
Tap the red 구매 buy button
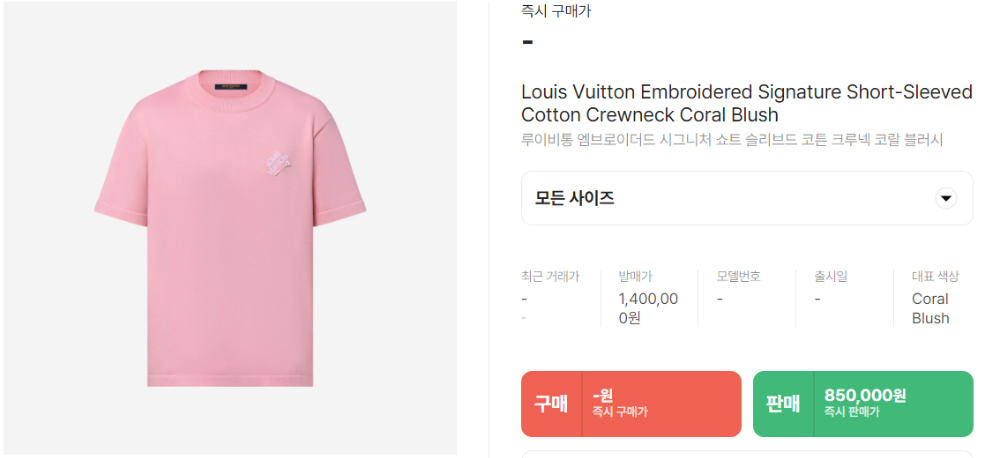click(631, 404)
